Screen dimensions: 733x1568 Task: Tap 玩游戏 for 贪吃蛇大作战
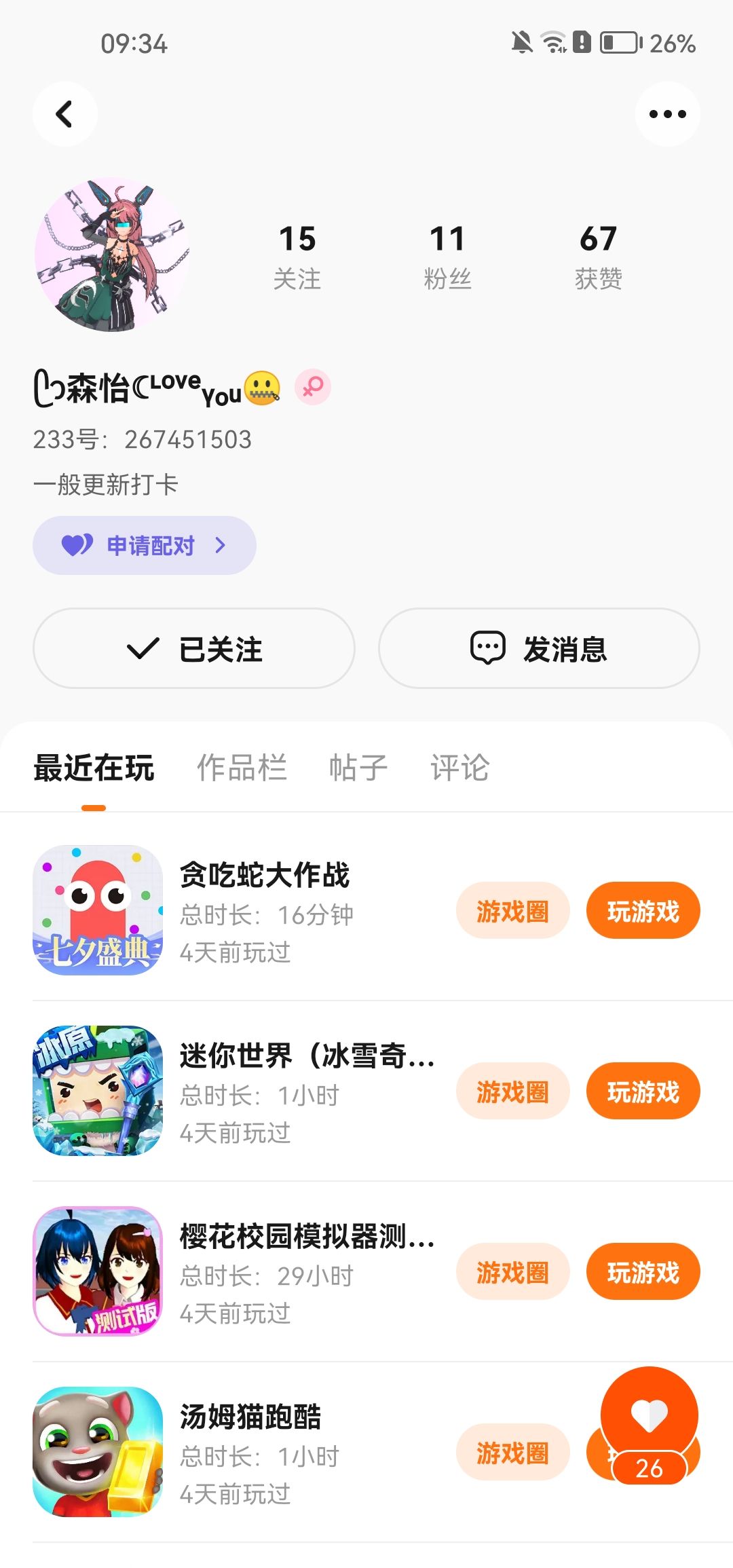643,911
